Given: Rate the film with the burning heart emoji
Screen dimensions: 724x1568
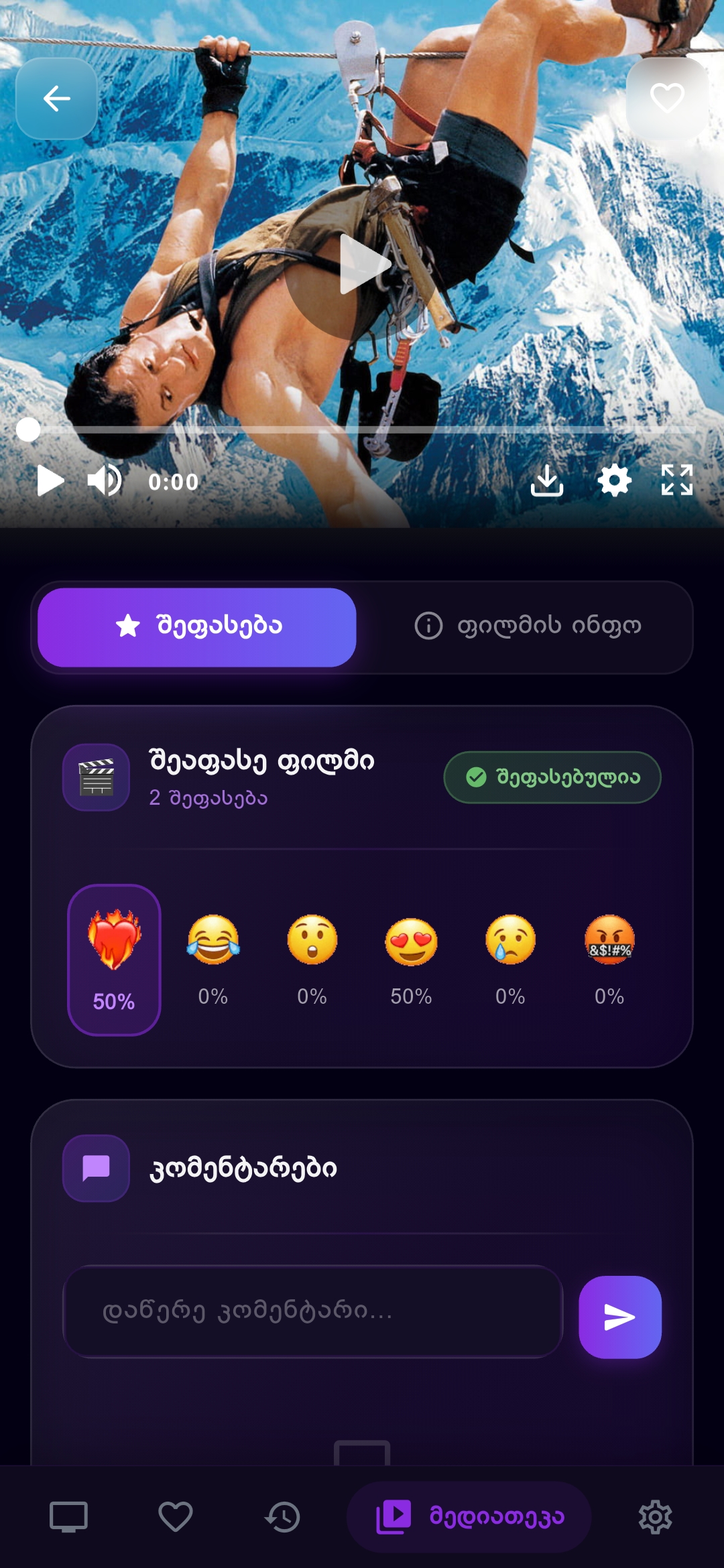Looking at the screenshot, I should tap(114, 958).
